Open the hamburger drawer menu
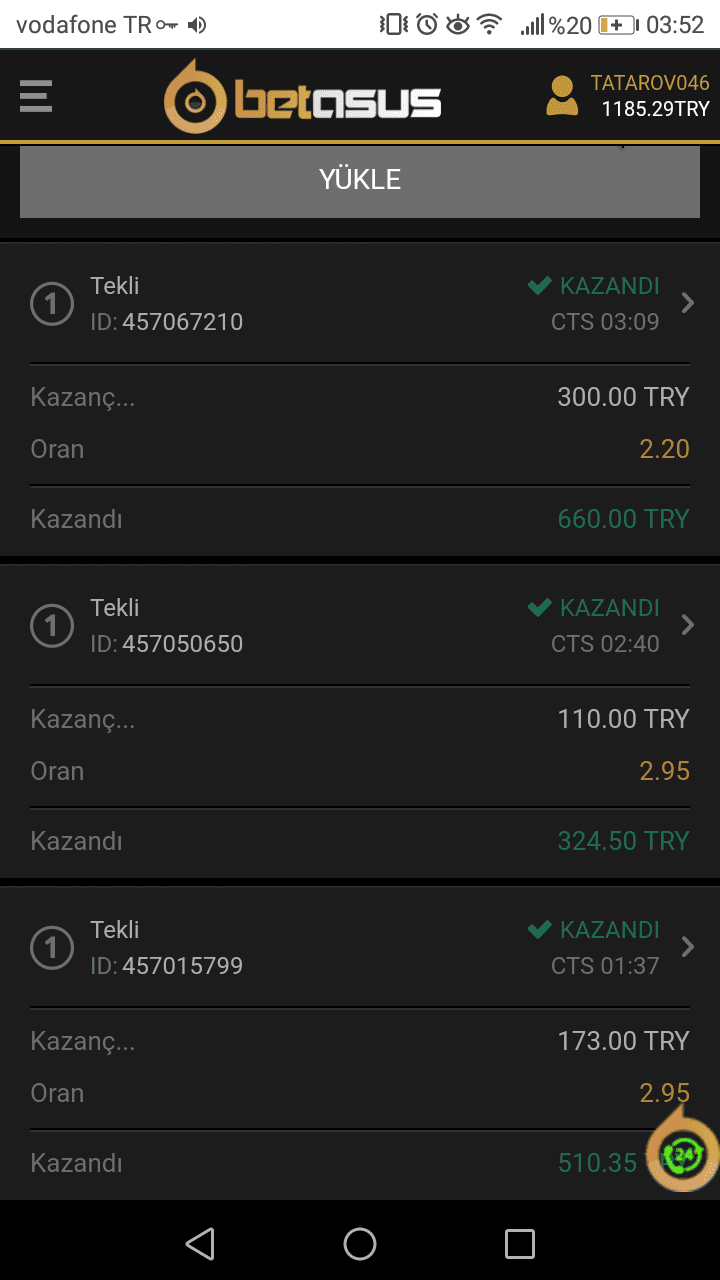The height and width of the screenshot is (1280, 720). (36, 97)
